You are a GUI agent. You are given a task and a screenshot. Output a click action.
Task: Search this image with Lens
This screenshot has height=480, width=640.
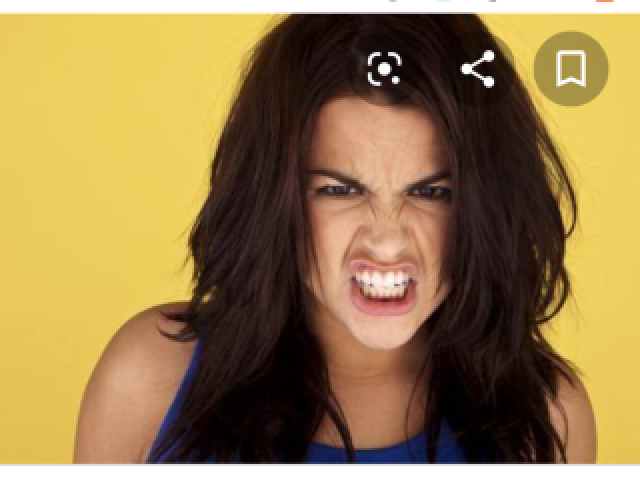click(384, 69)
